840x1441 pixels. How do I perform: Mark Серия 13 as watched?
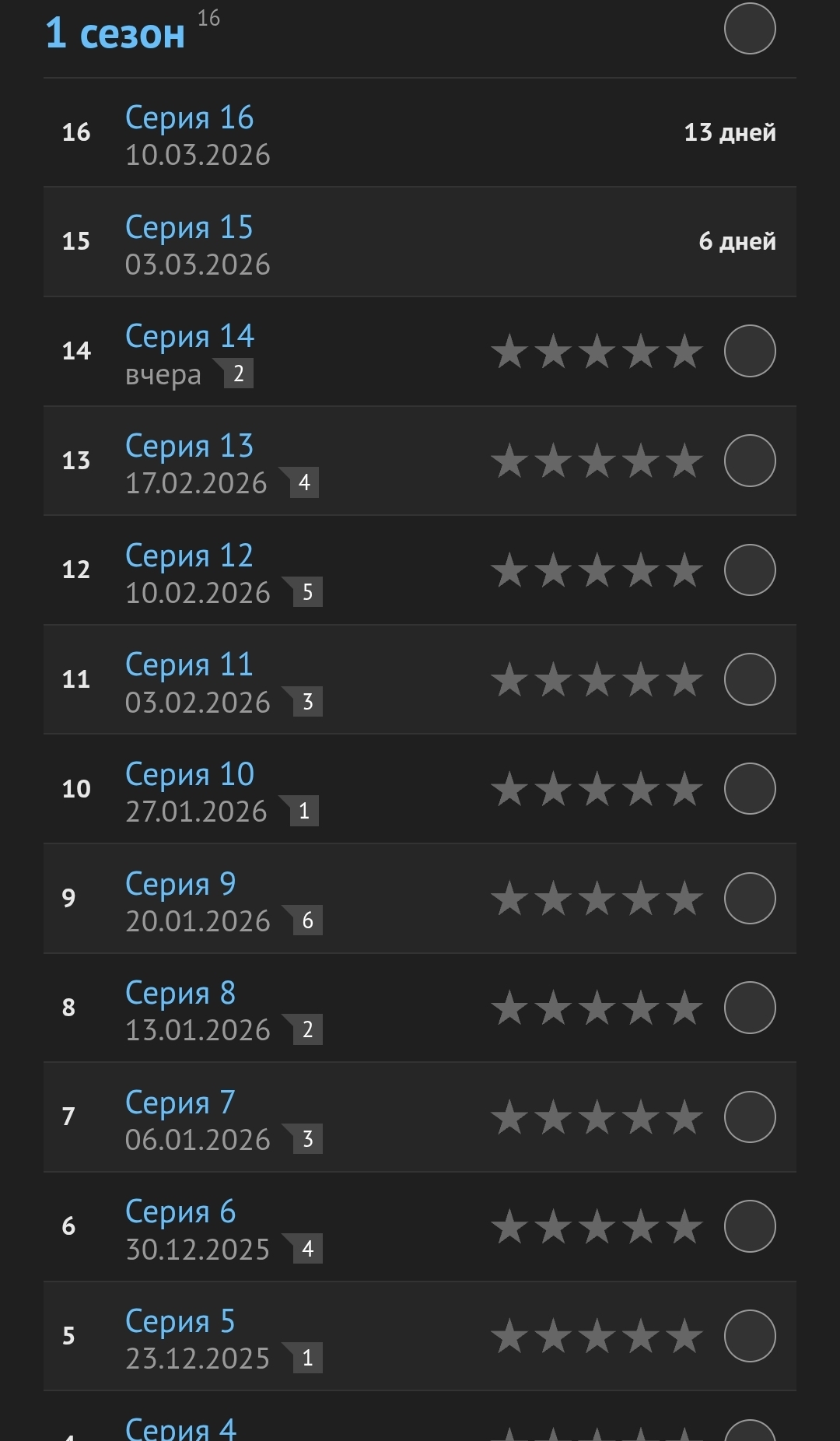(750, 461)
